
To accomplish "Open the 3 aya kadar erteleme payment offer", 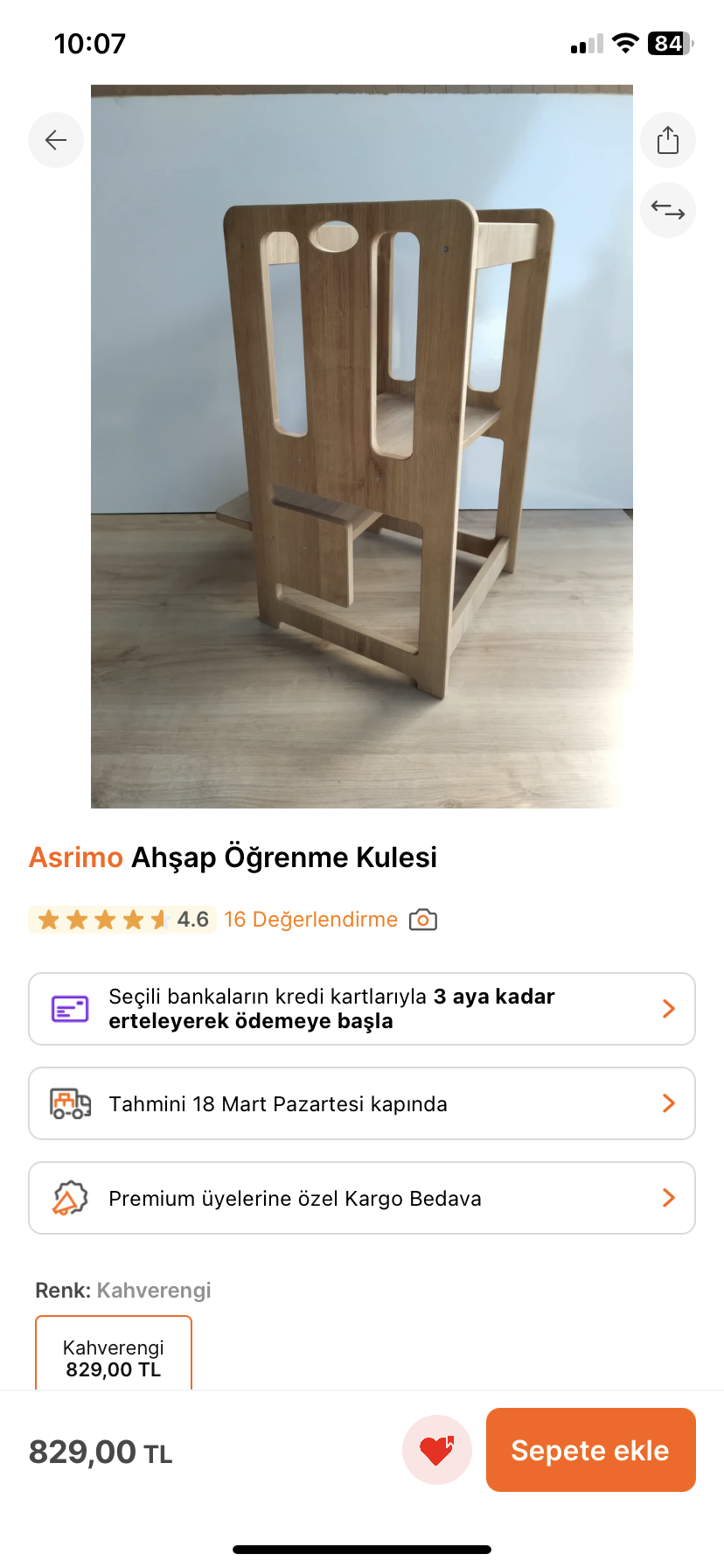I will (x=362, y=1009).
